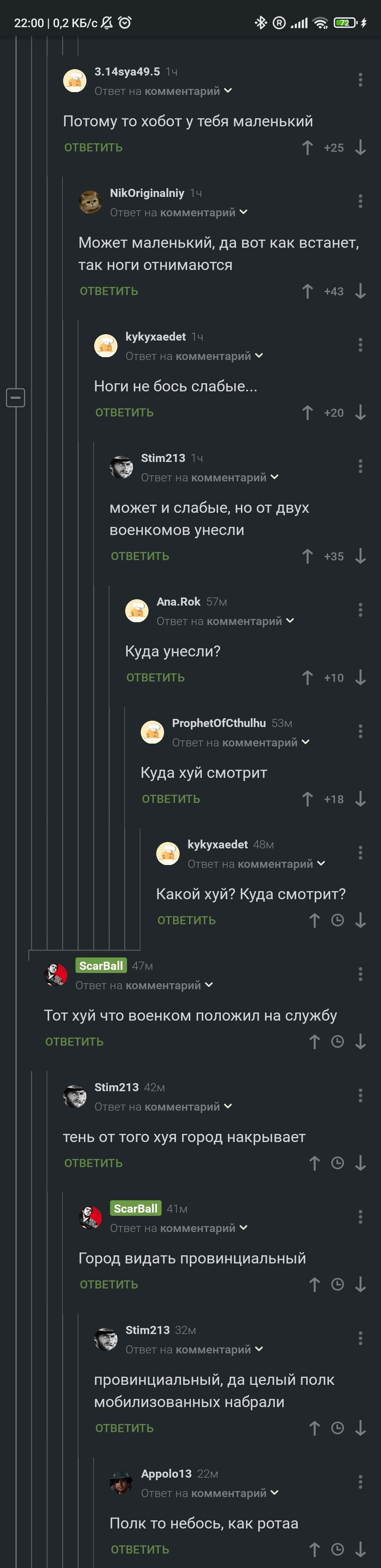Collapse the comment thread with minus box
381x1568 pixels.
(15, 397)
